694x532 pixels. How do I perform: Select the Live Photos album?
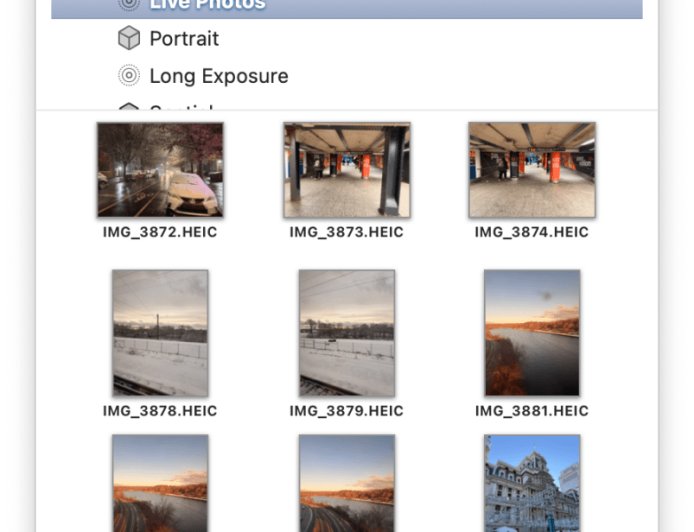pyautogui.click(x=207, y=5)
